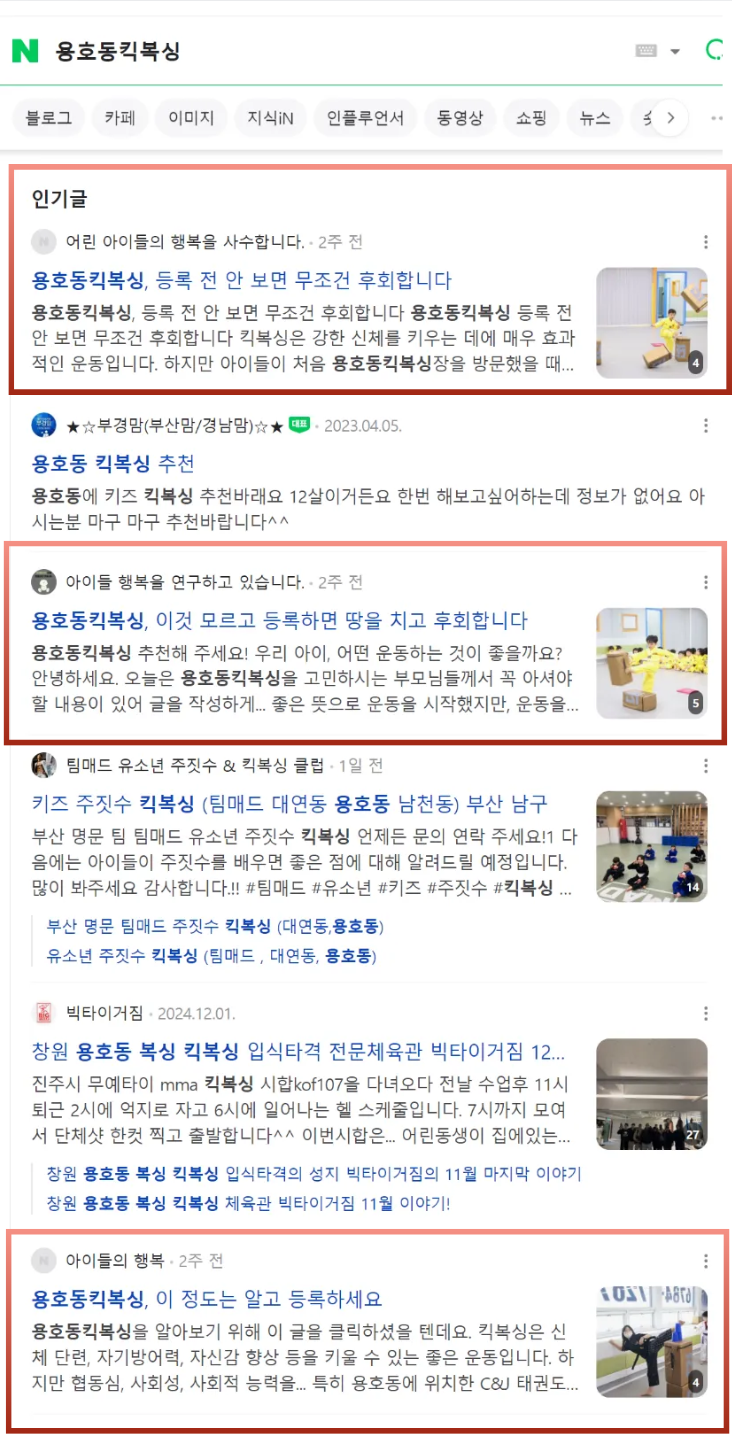Switch to the 지식iN tab

click(270, 118)
